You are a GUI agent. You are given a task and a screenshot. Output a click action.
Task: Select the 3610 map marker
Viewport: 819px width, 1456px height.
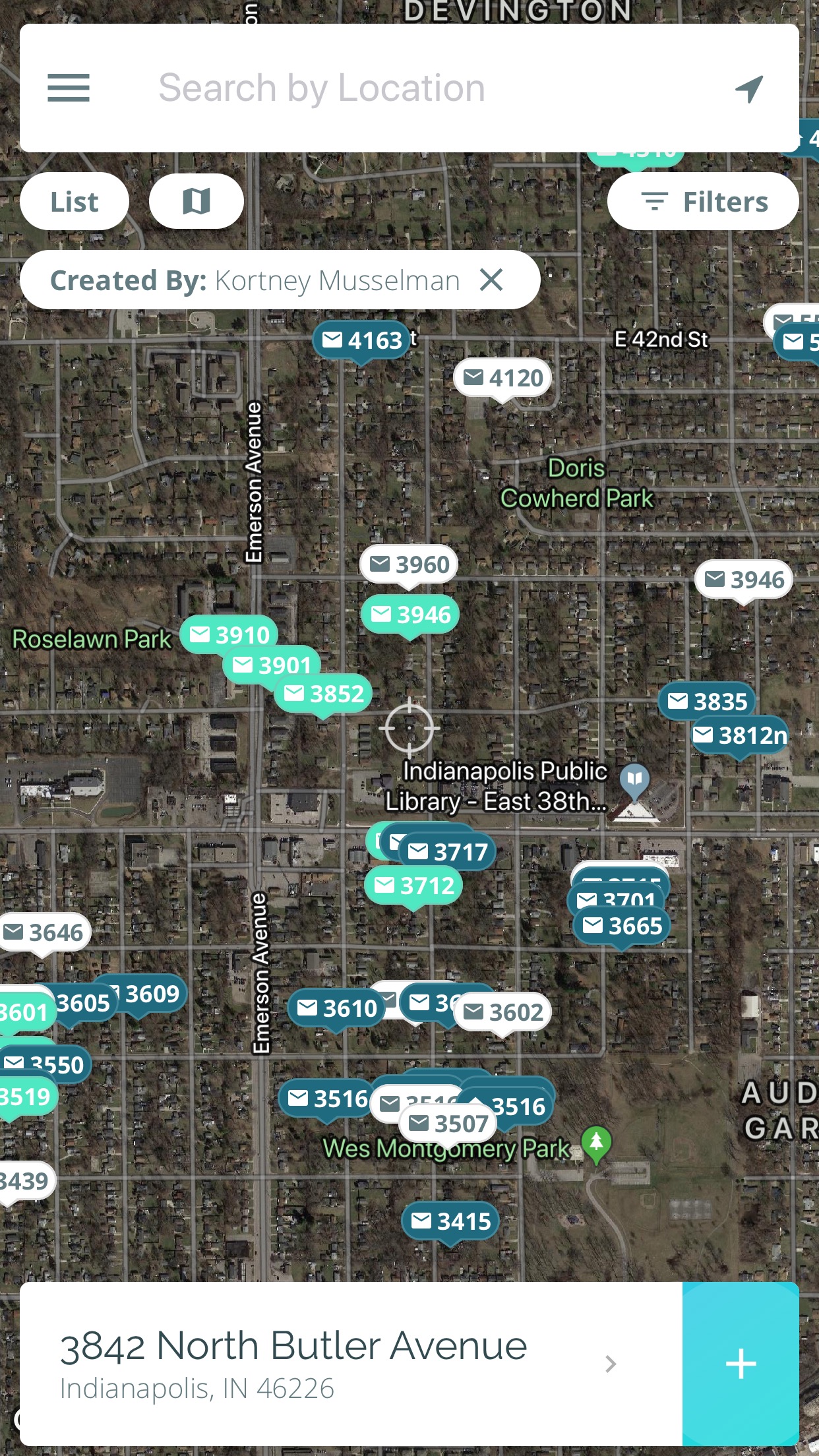click(x=336, y=1008)
